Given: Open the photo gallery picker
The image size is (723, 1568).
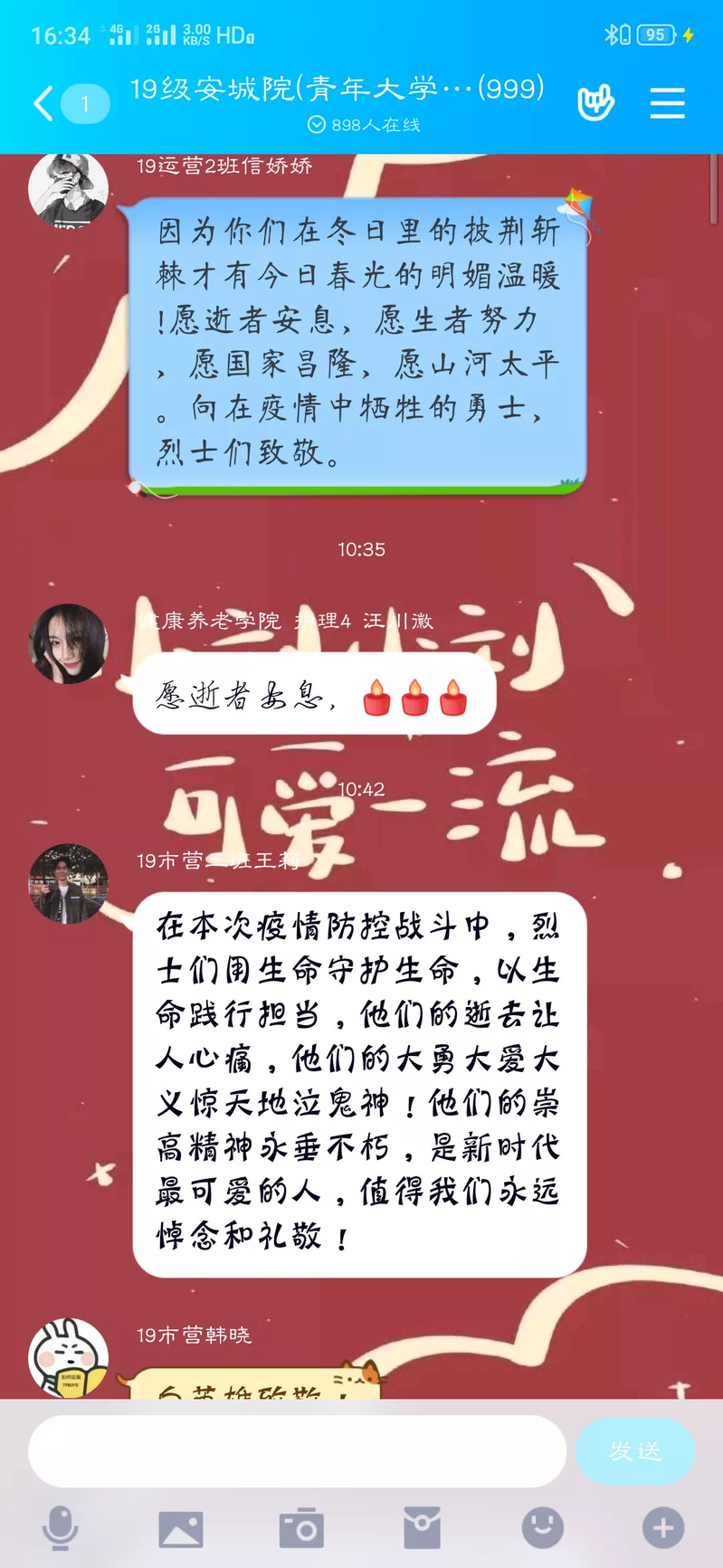Looking at the screenshot, I should pyautogui.click(x=181, y=1529).
